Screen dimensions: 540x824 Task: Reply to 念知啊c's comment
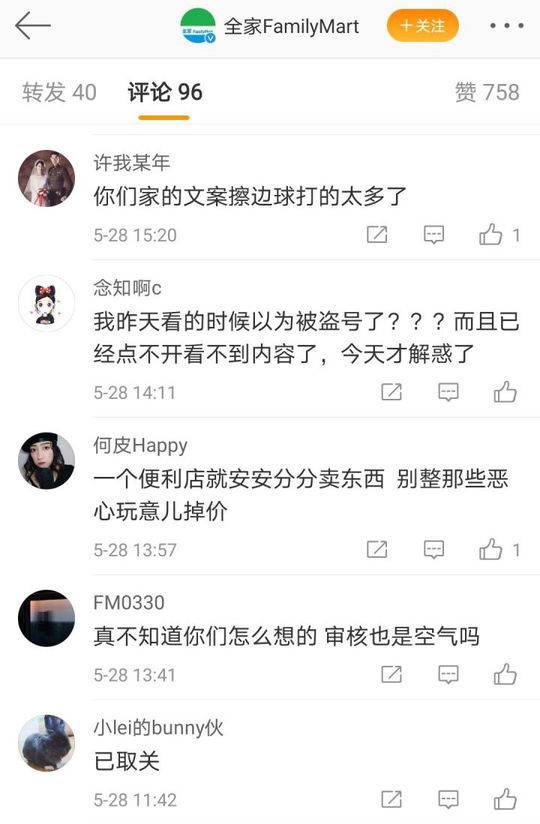tap(448, 392)
